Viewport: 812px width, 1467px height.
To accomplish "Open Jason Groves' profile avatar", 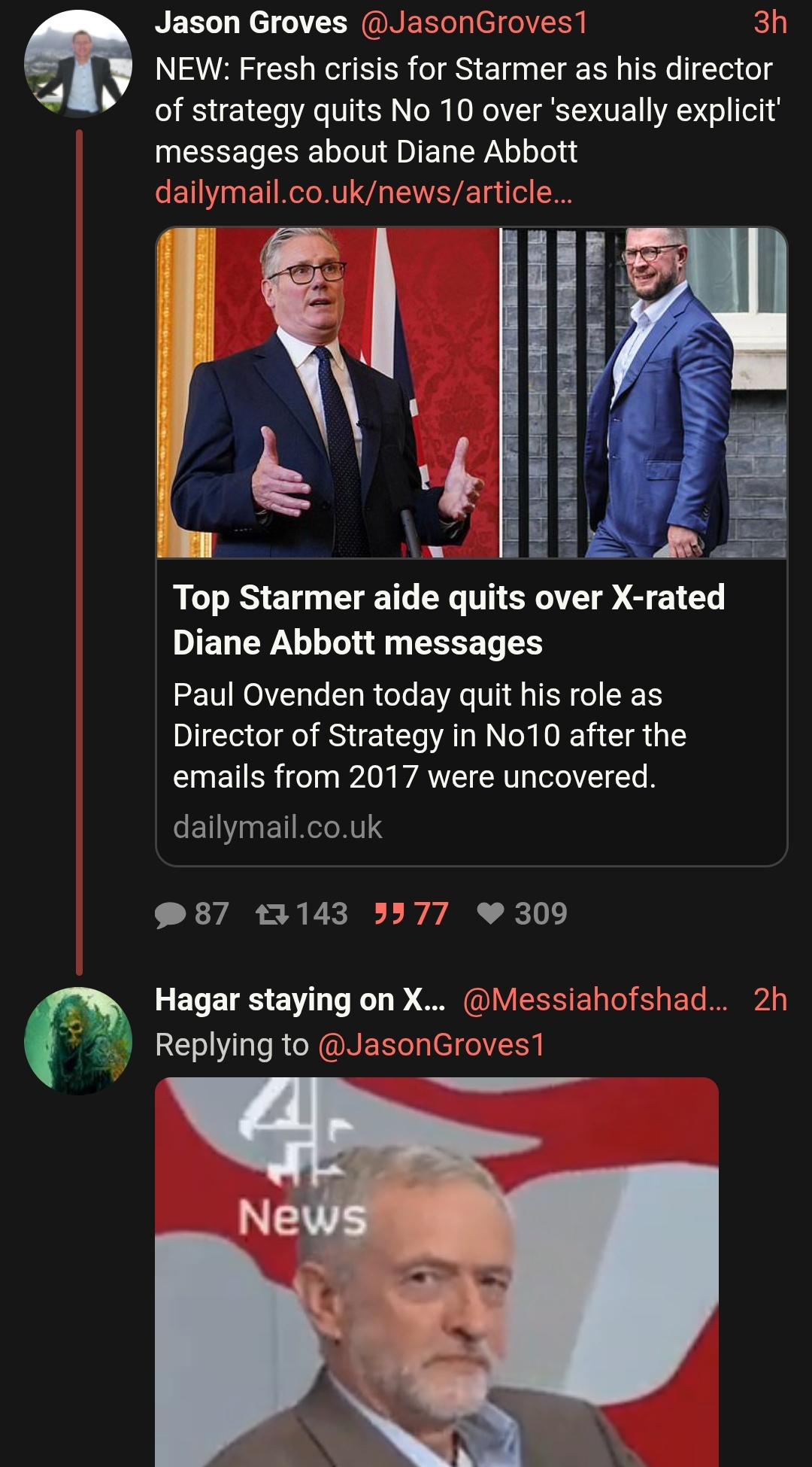I will point(78,64).
